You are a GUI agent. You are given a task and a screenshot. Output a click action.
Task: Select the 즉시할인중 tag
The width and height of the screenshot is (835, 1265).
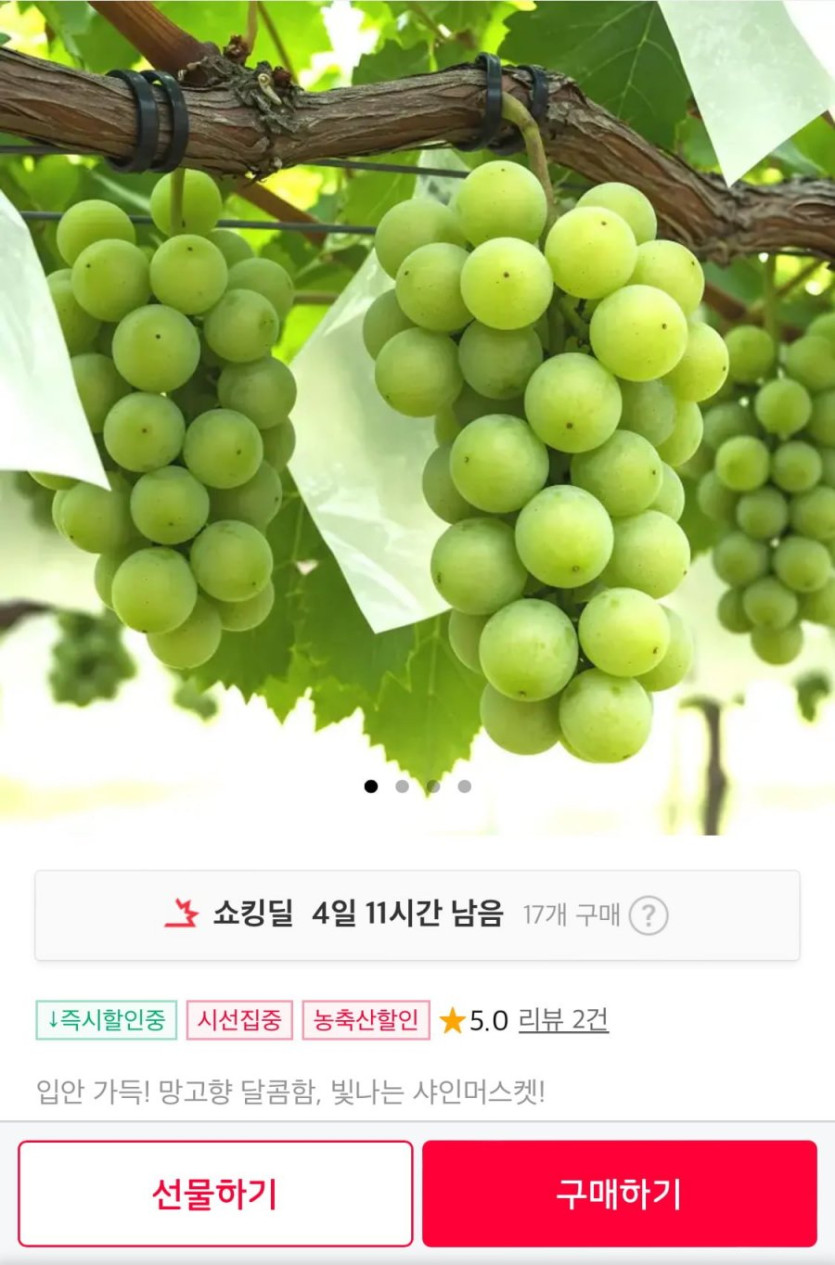107,1020
